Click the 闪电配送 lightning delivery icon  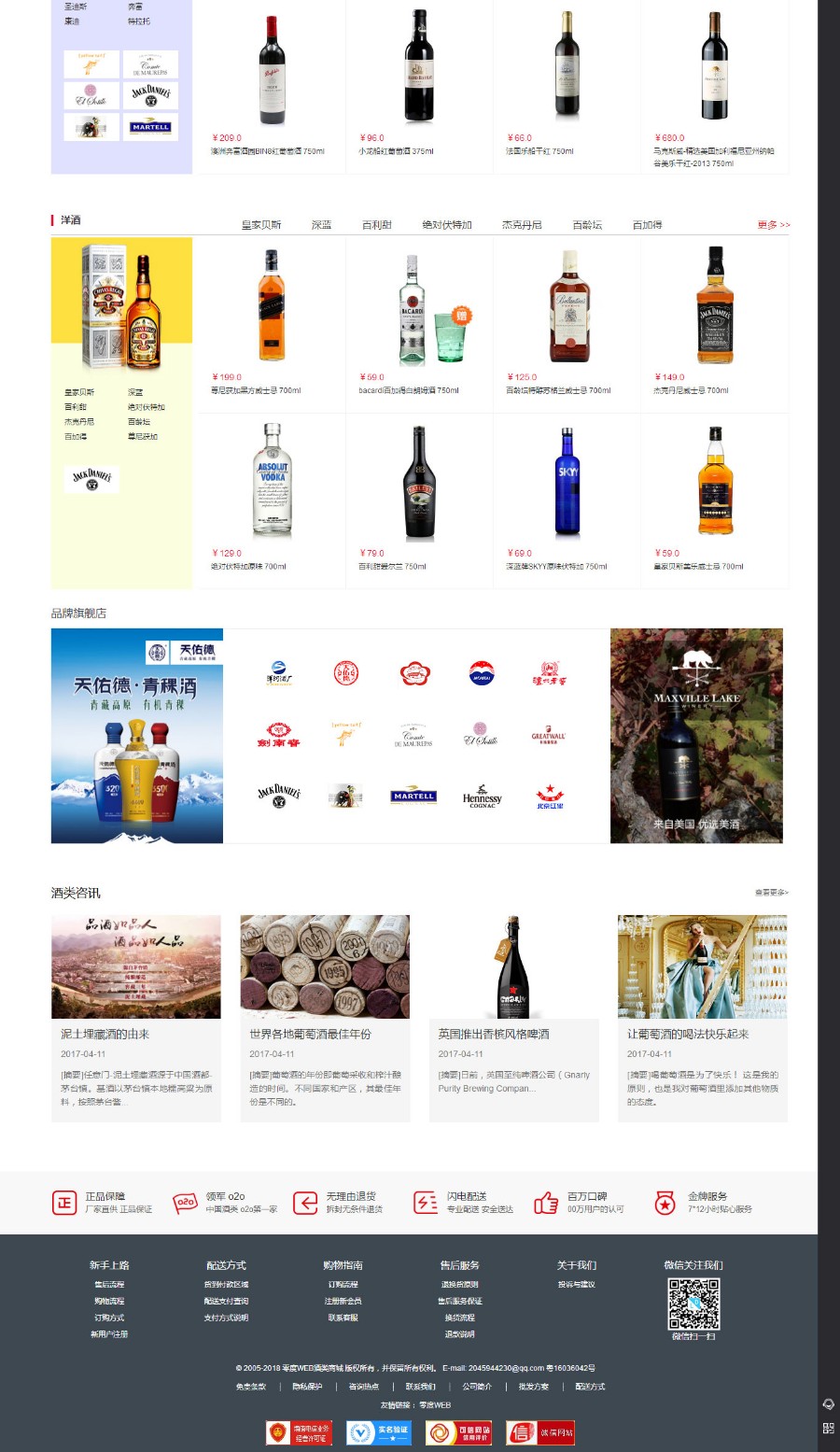425,1203
